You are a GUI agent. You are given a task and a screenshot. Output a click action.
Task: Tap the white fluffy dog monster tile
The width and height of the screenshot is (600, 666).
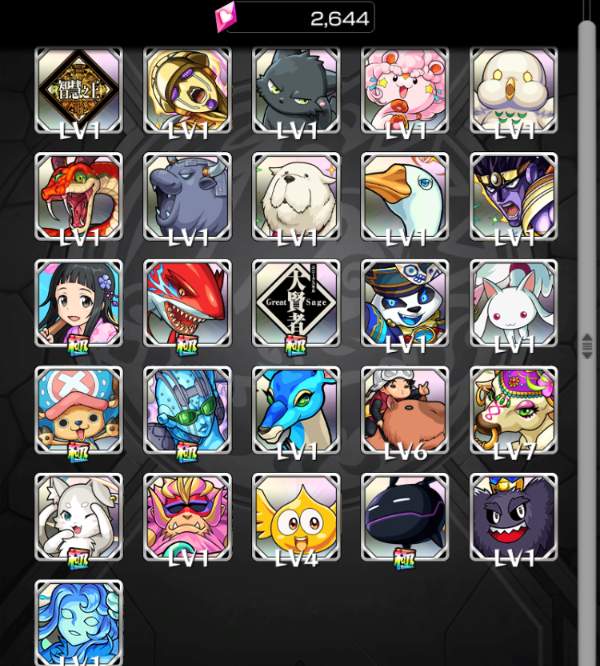click(x=296, y=197)
